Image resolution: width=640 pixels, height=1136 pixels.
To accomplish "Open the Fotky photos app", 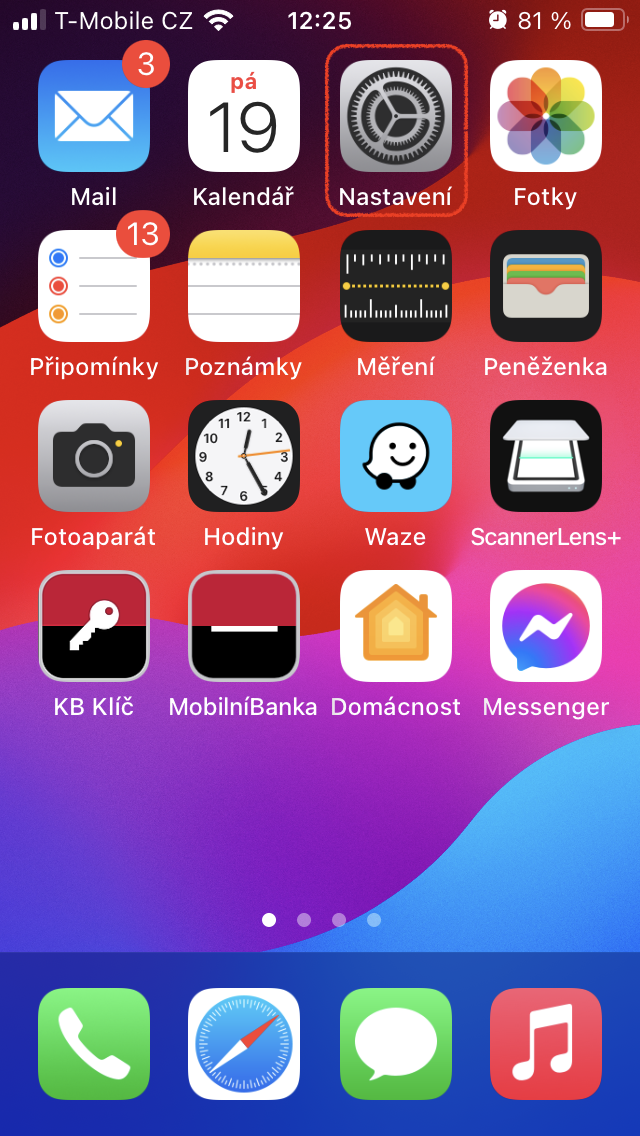I will pyautogui.click(x=545, y=116).
